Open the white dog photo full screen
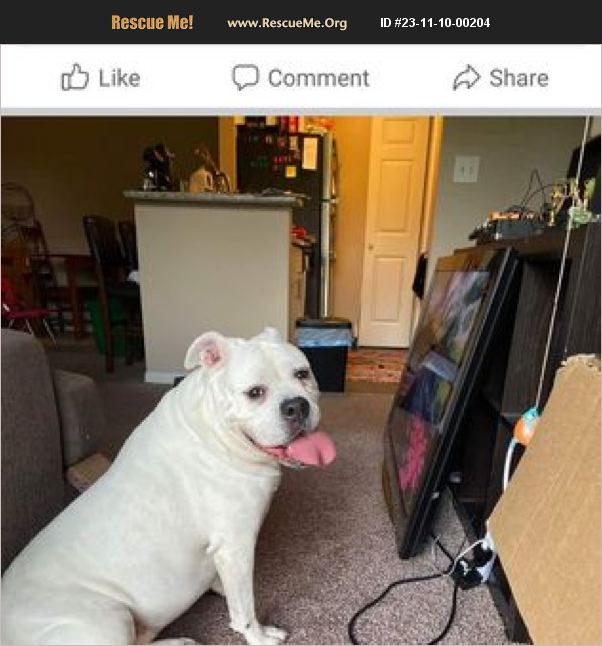The width and height of the screenshot is (602, 646). (x=300, y=380)
